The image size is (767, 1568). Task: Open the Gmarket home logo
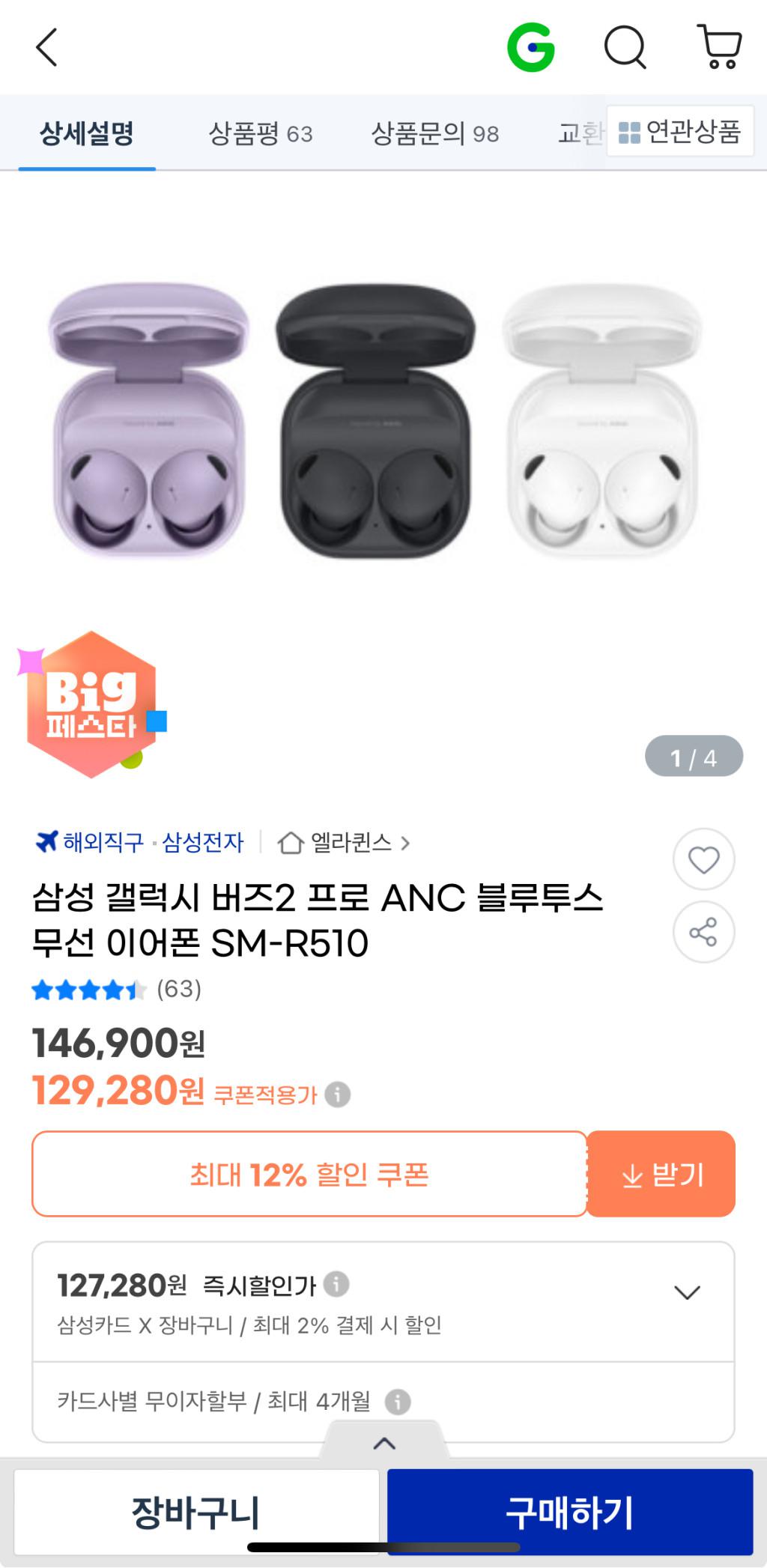tap(530, 48)
